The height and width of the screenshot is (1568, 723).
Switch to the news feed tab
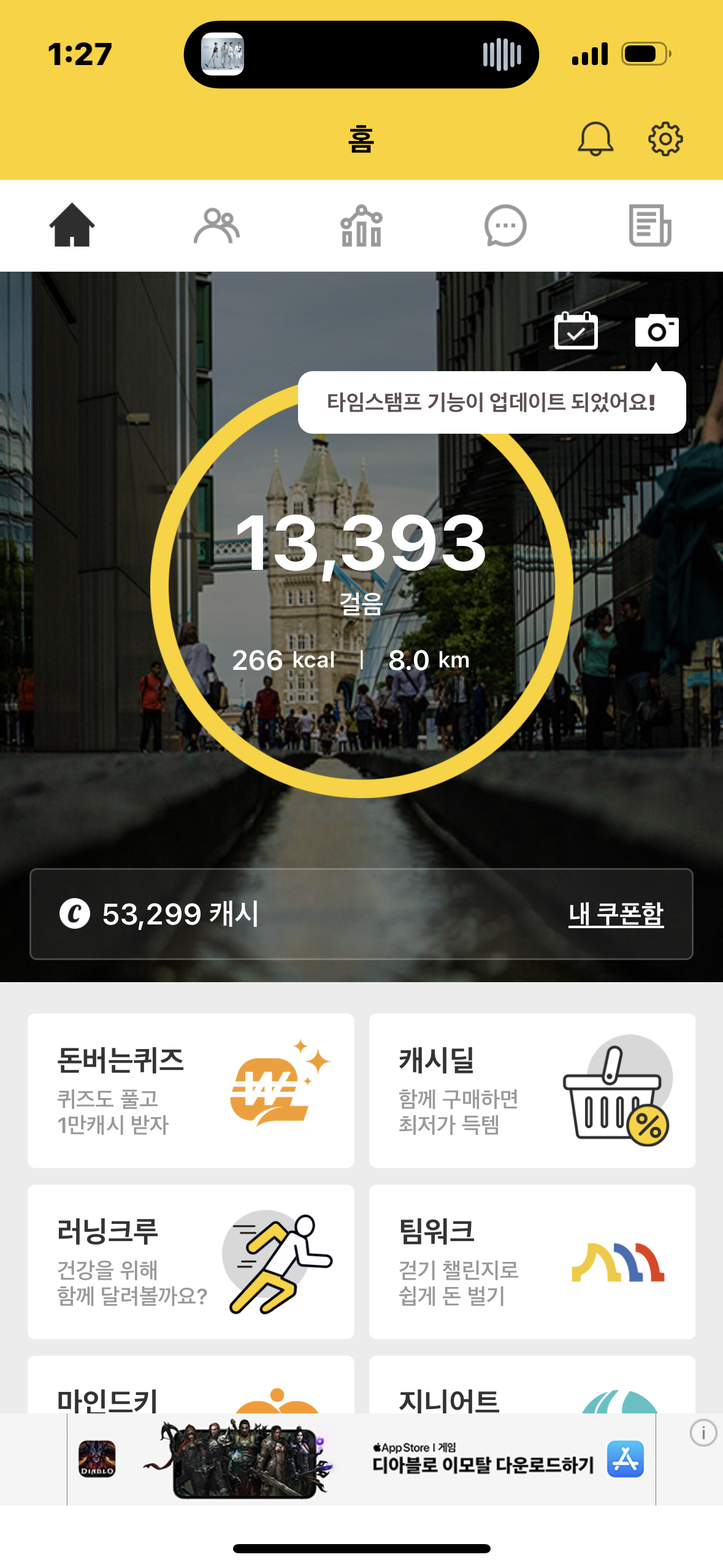(650, 226)
